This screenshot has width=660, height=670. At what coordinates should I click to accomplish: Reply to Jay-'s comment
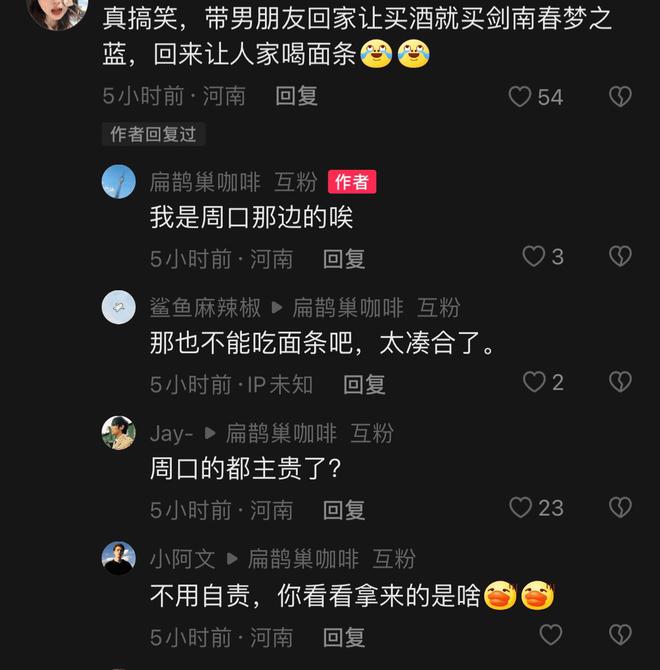tap(344, 510)
